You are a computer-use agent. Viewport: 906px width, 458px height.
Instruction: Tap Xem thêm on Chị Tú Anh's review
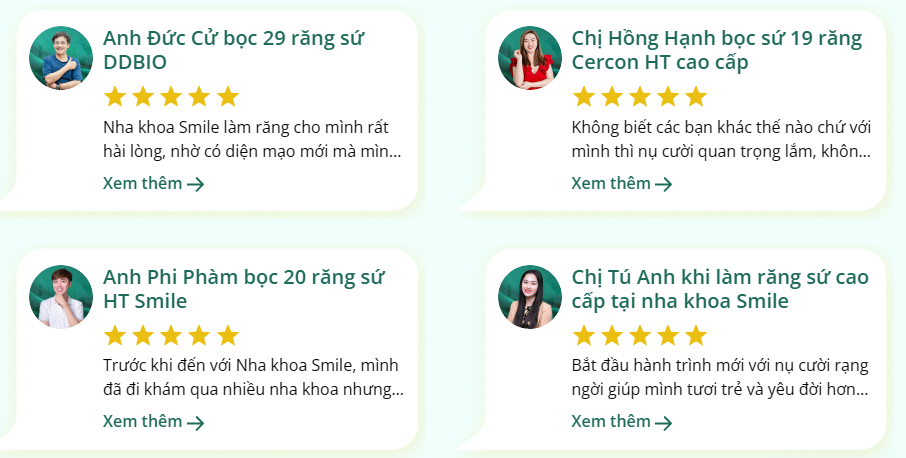point(621,421)
